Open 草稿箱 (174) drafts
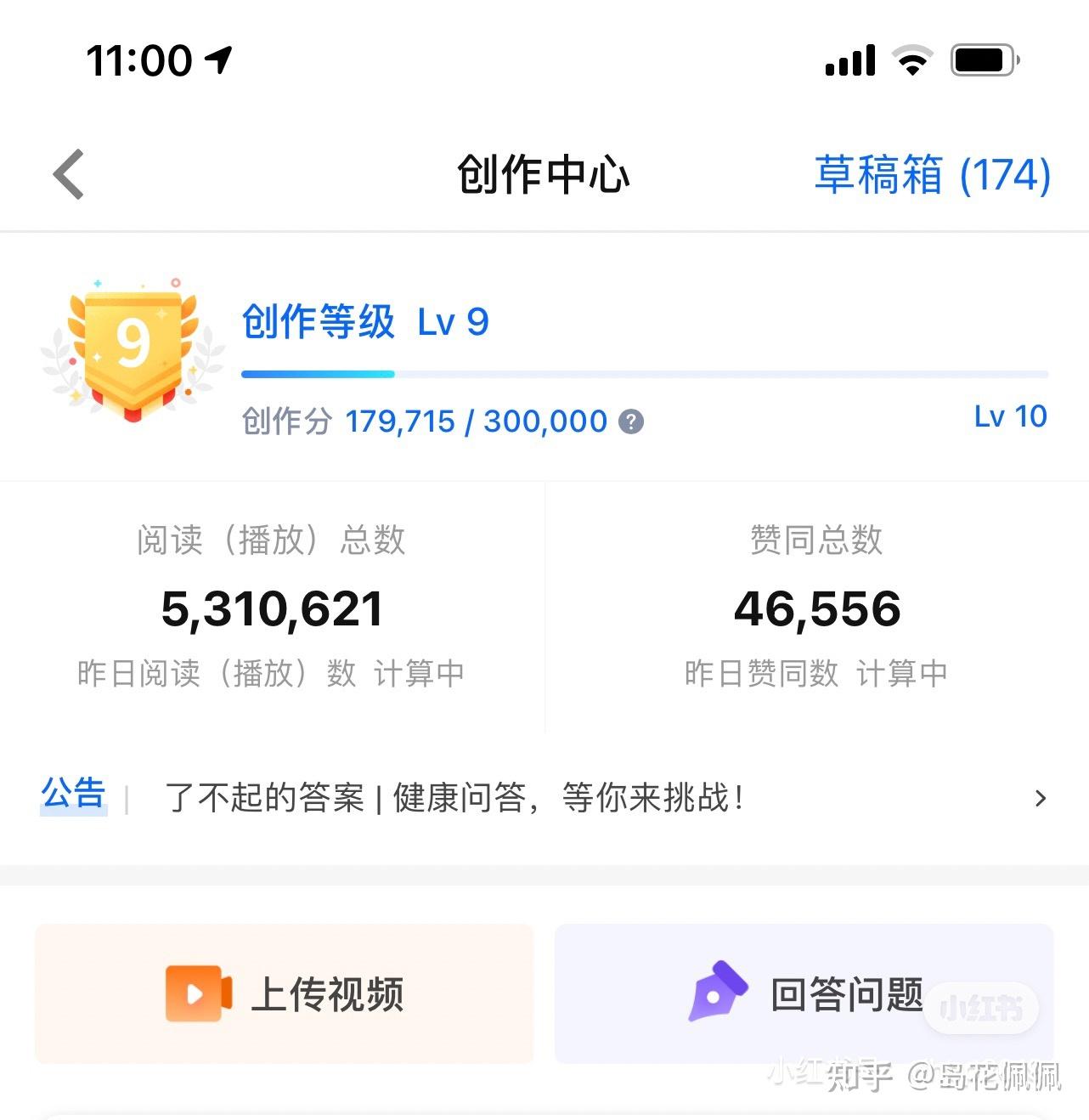 click(x=932, y=175)
